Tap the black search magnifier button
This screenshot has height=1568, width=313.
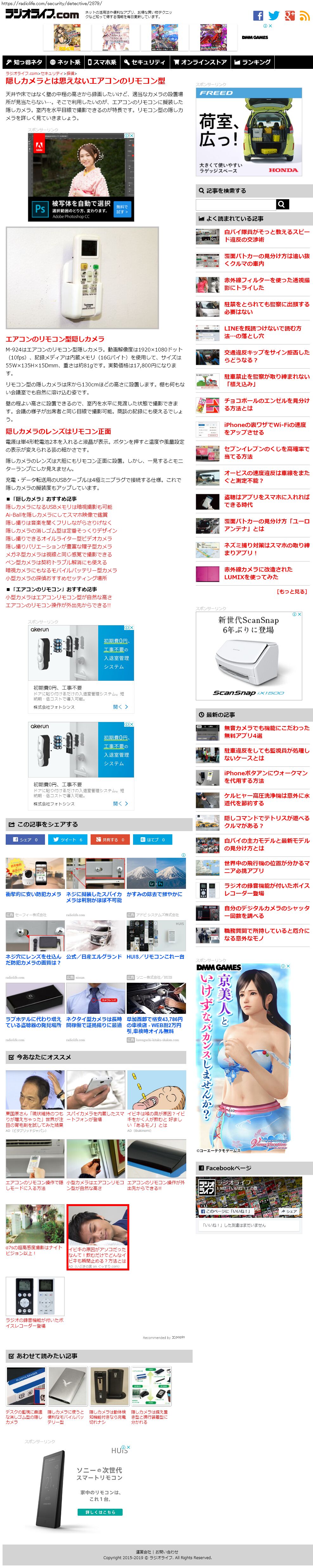(x=282, y=204)
